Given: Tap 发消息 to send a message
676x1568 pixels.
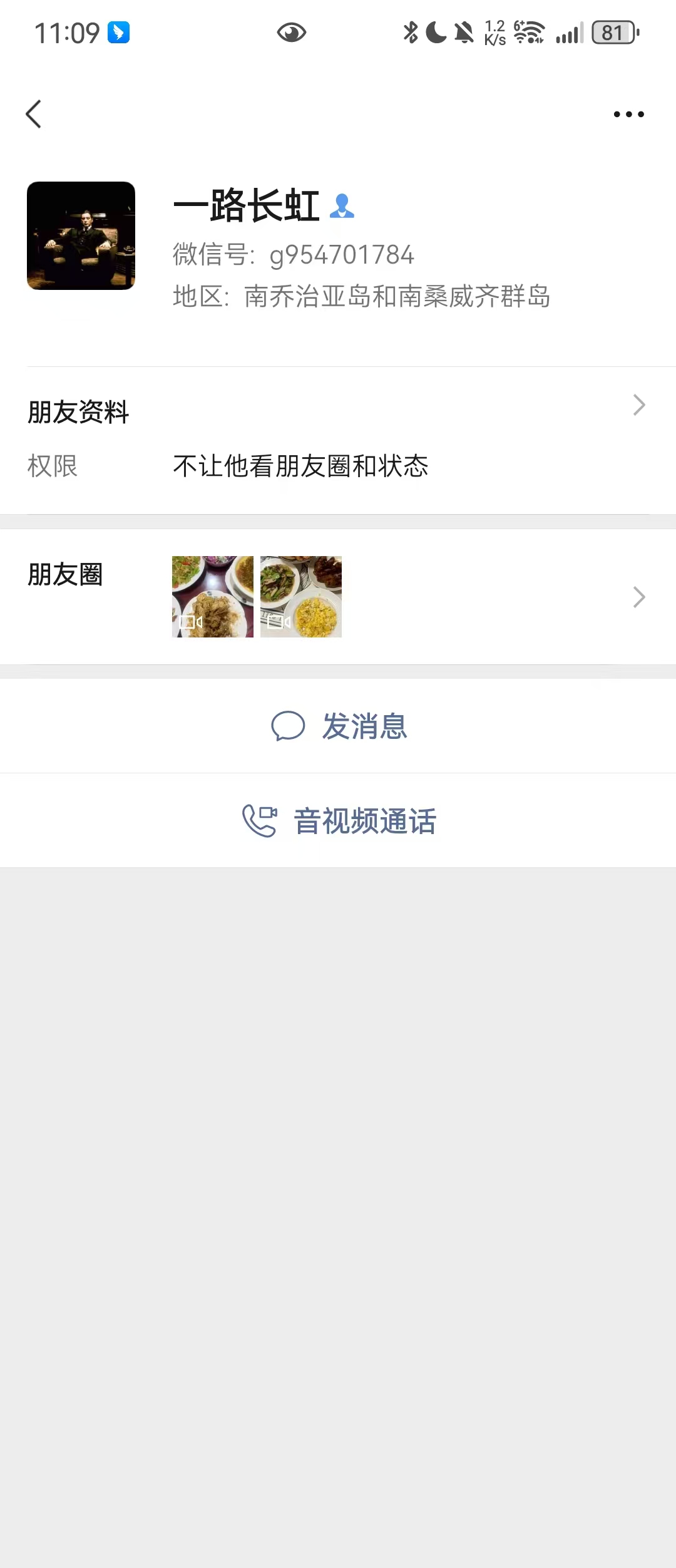Looking at the screenshot, I should click(339, 726).
